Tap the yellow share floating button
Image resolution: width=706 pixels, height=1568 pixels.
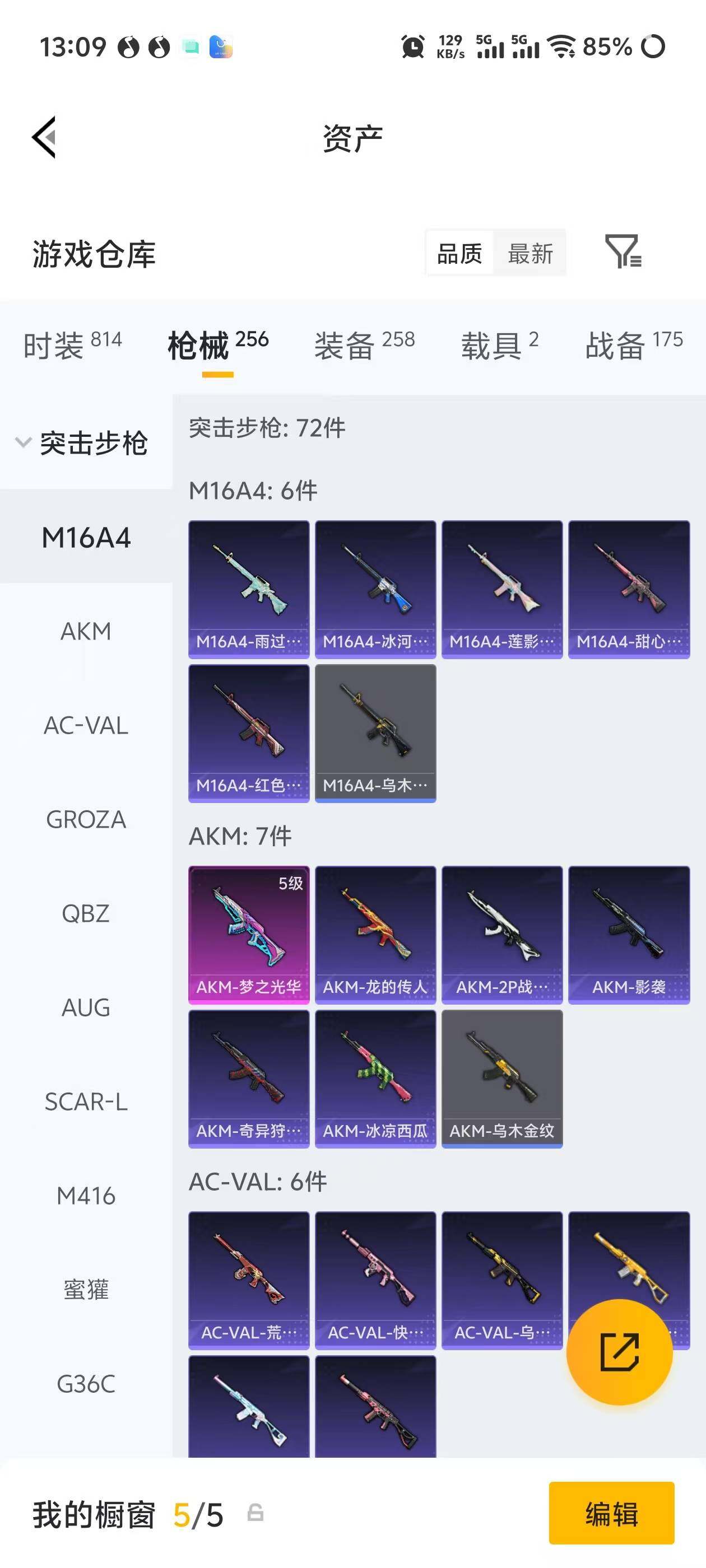pos(619,1352)
